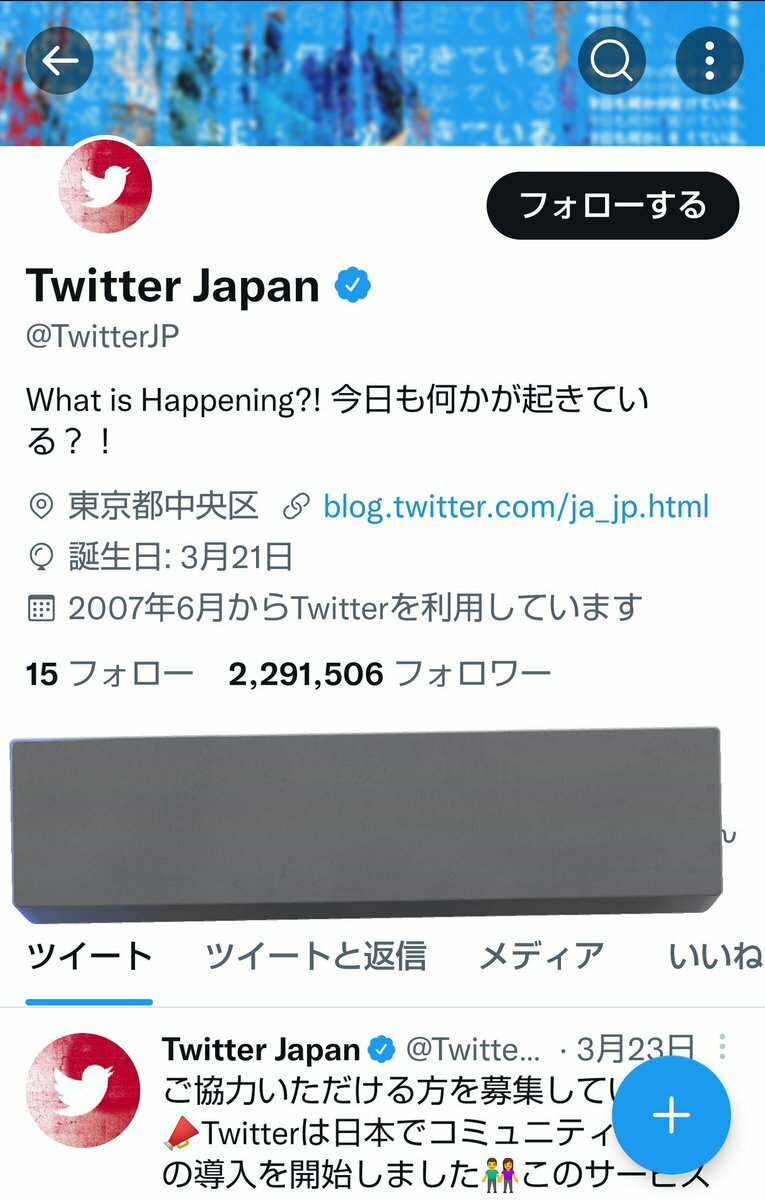This screenshot has height=1200, width=765.
Task: Select the ツイート tab
Action: point(89,956)
